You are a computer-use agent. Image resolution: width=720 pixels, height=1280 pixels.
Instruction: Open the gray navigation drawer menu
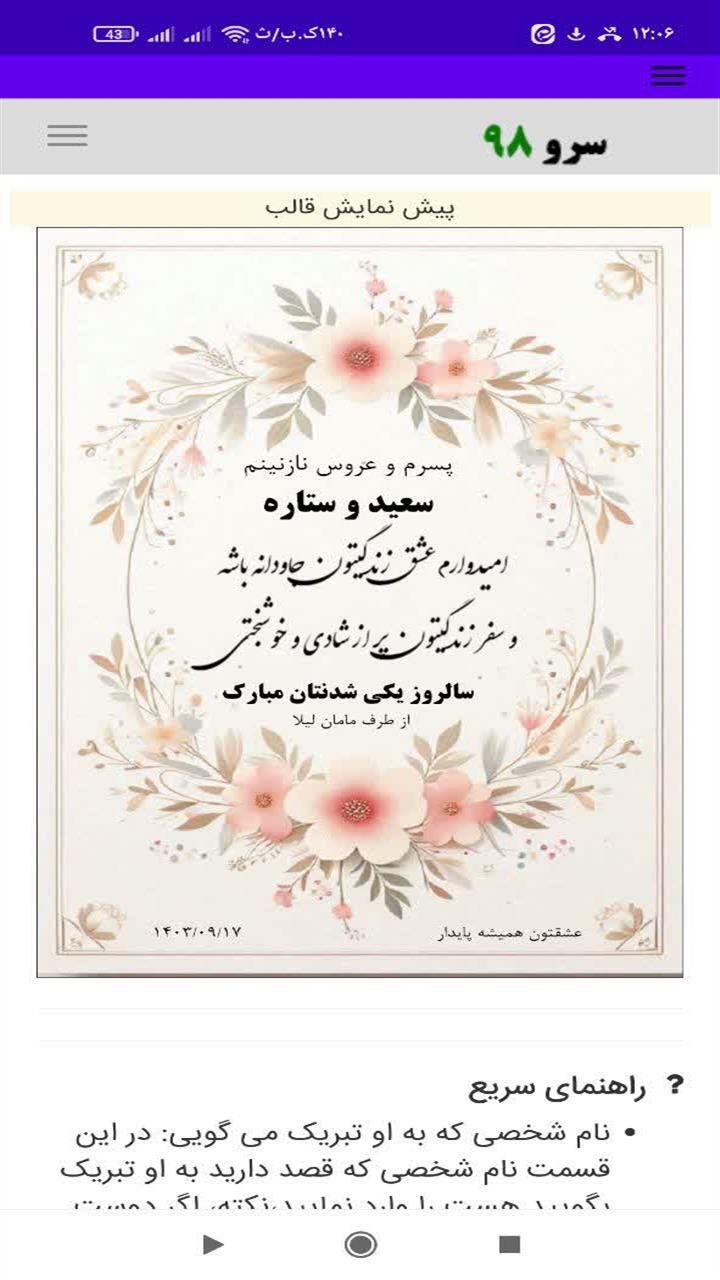pos(67,136)
